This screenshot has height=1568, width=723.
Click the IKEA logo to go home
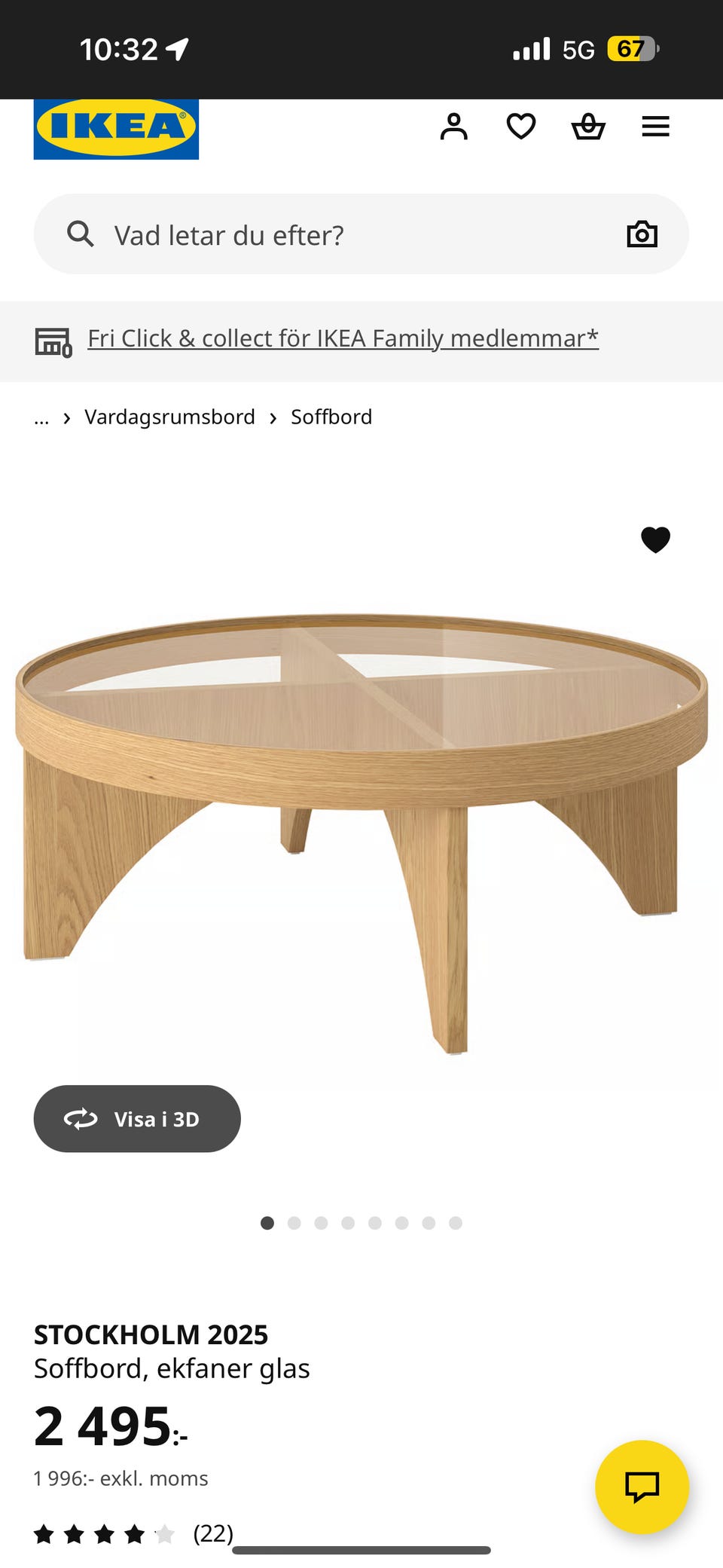coord(115,129)
